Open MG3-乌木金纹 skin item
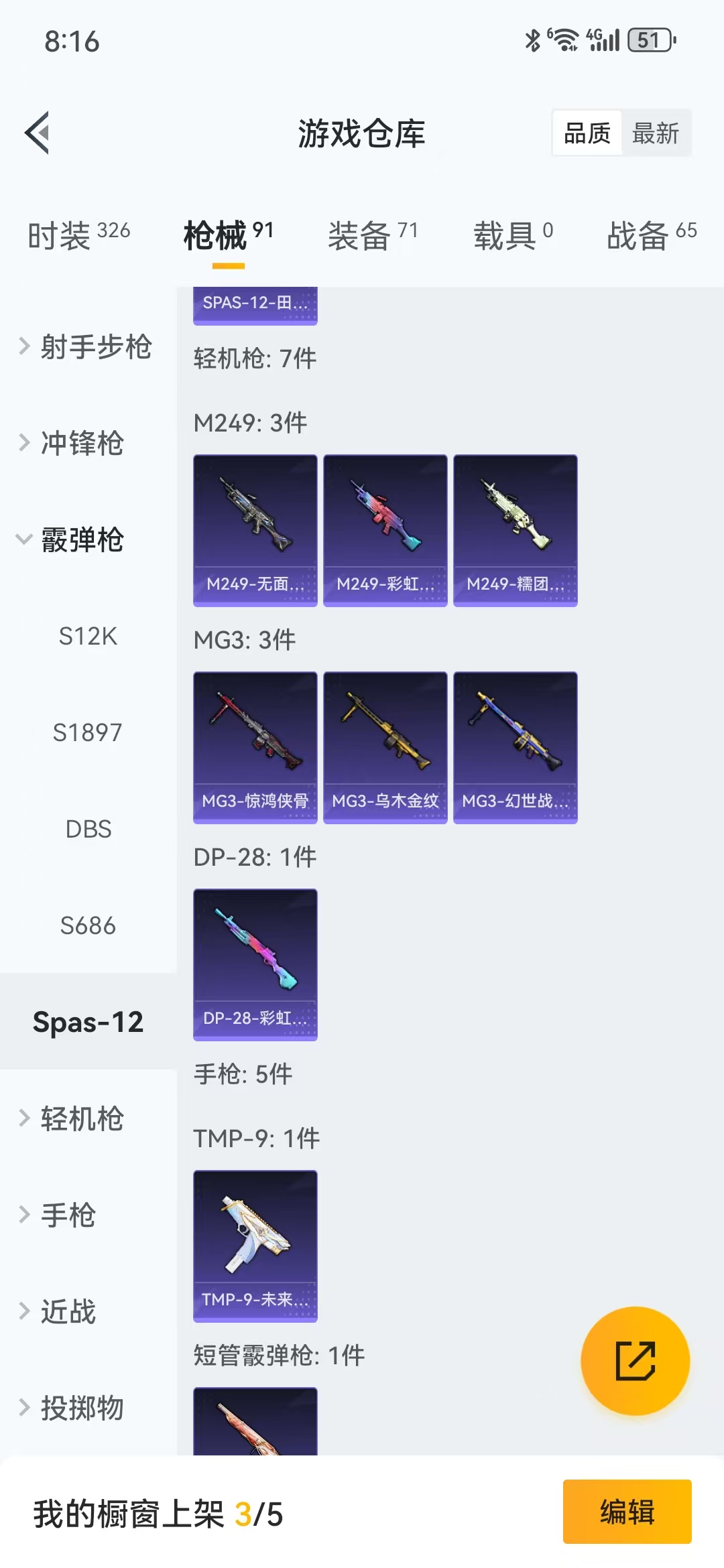 pyautogui.click(x=385, y=747)
